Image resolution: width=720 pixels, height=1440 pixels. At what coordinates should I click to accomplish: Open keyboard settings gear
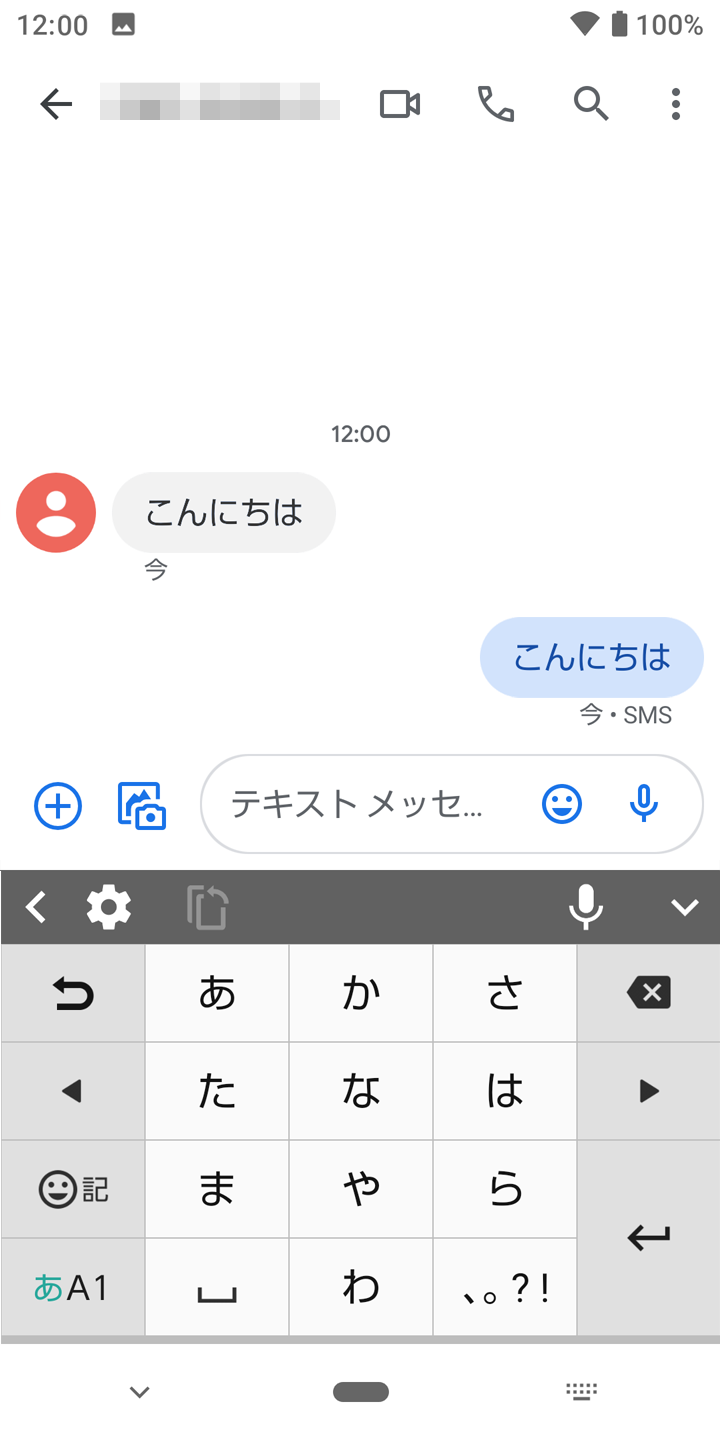109,908
